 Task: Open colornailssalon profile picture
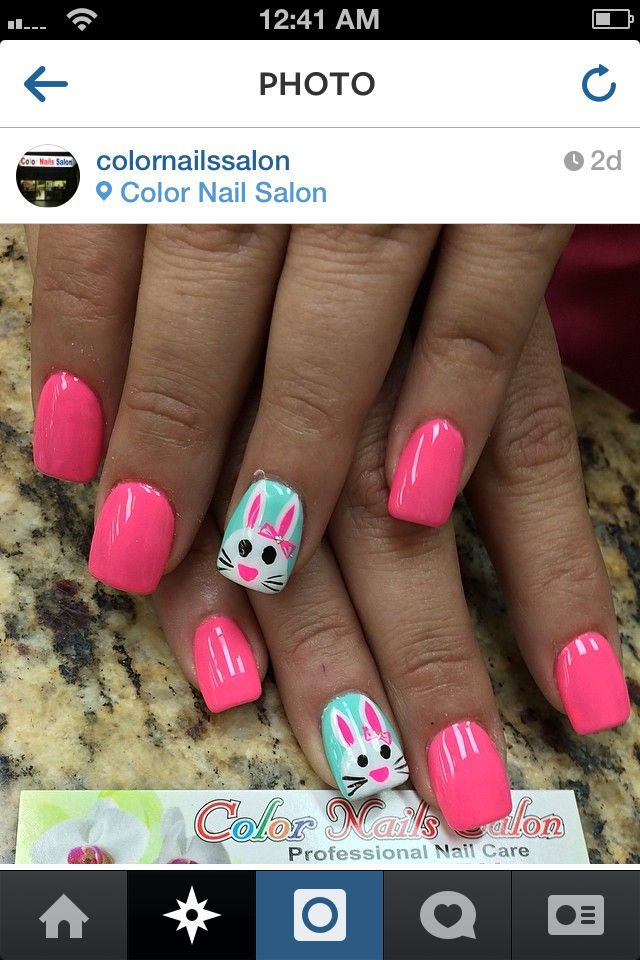pos(48,176)
